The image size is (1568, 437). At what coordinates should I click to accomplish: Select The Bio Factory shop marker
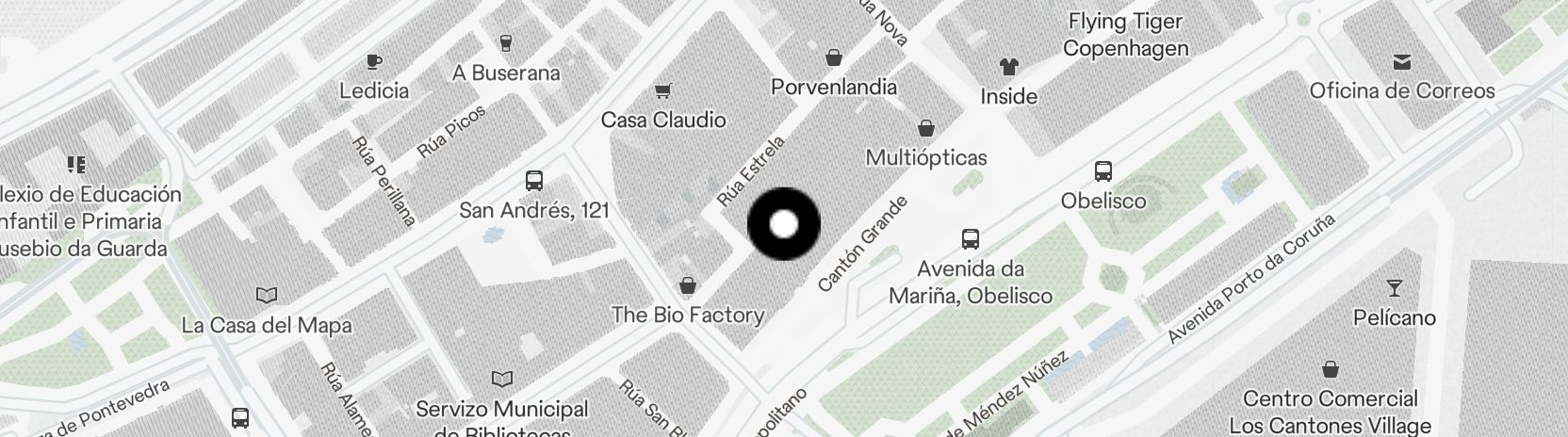(688, 285)
